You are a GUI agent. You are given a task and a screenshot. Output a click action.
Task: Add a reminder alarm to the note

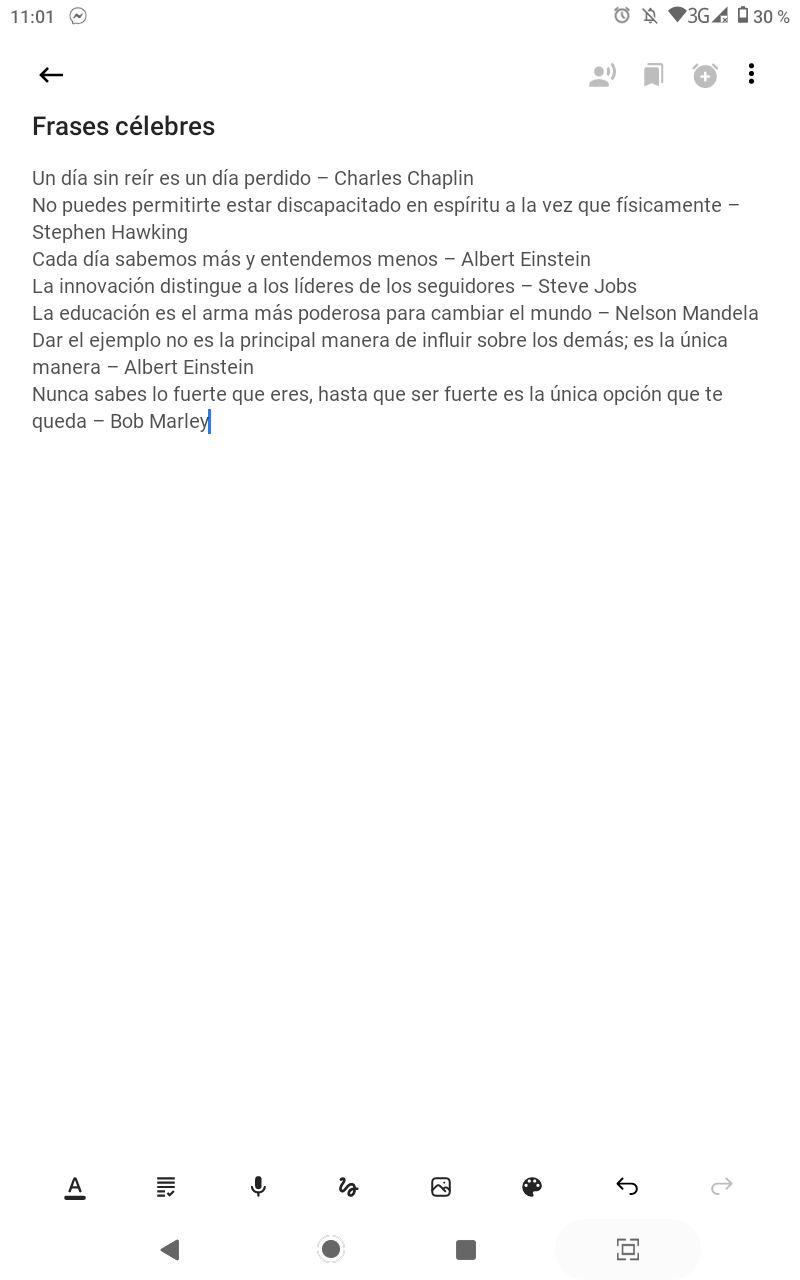point(705,75)
